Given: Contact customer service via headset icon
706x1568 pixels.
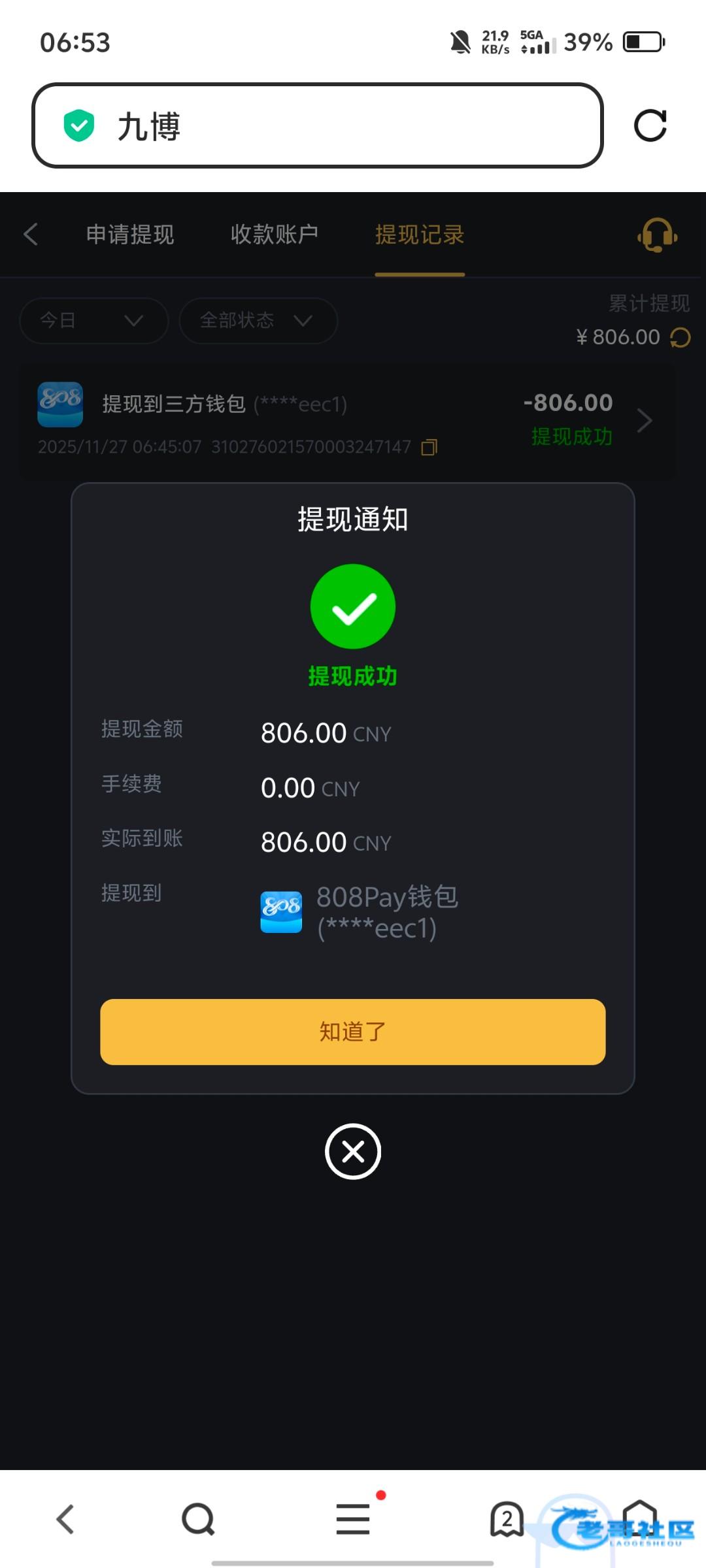Looking at the screenshot, I should coord(657,235).
